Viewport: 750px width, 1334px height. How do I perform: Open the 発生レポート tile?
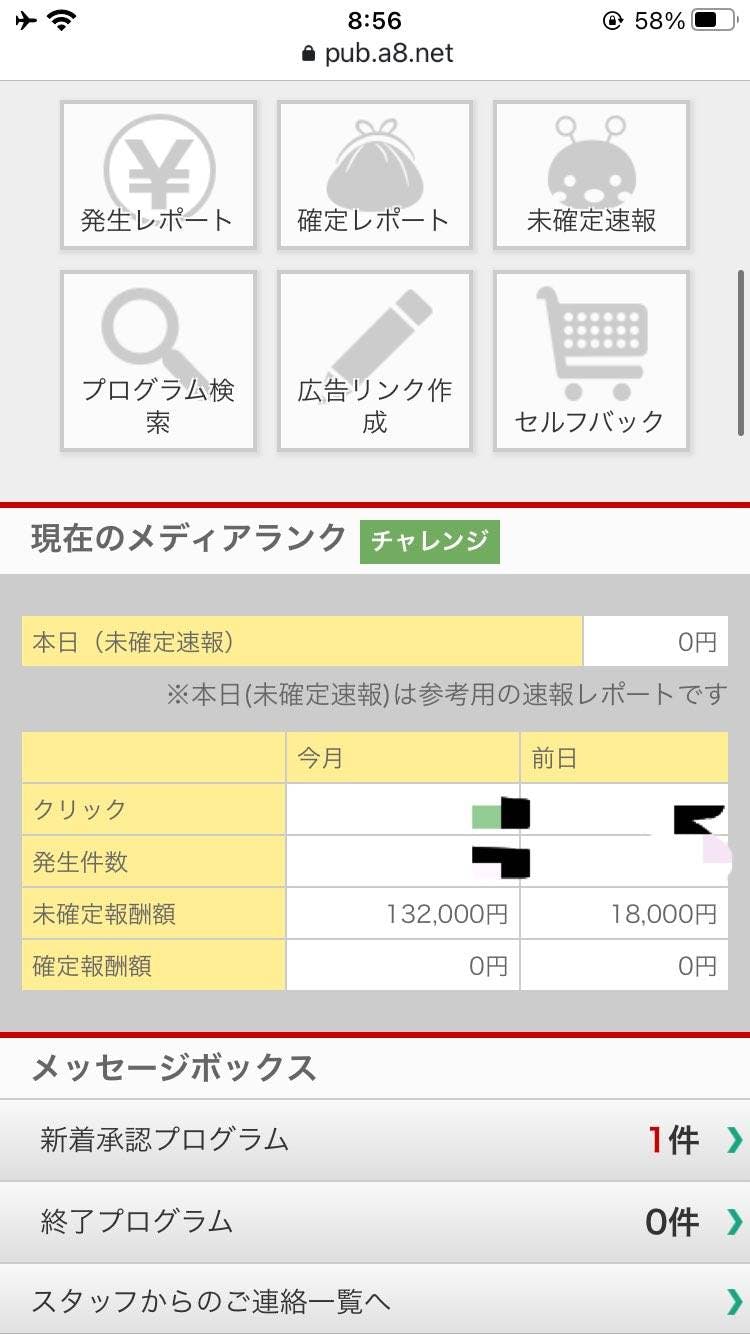click(x=158, y=175)
